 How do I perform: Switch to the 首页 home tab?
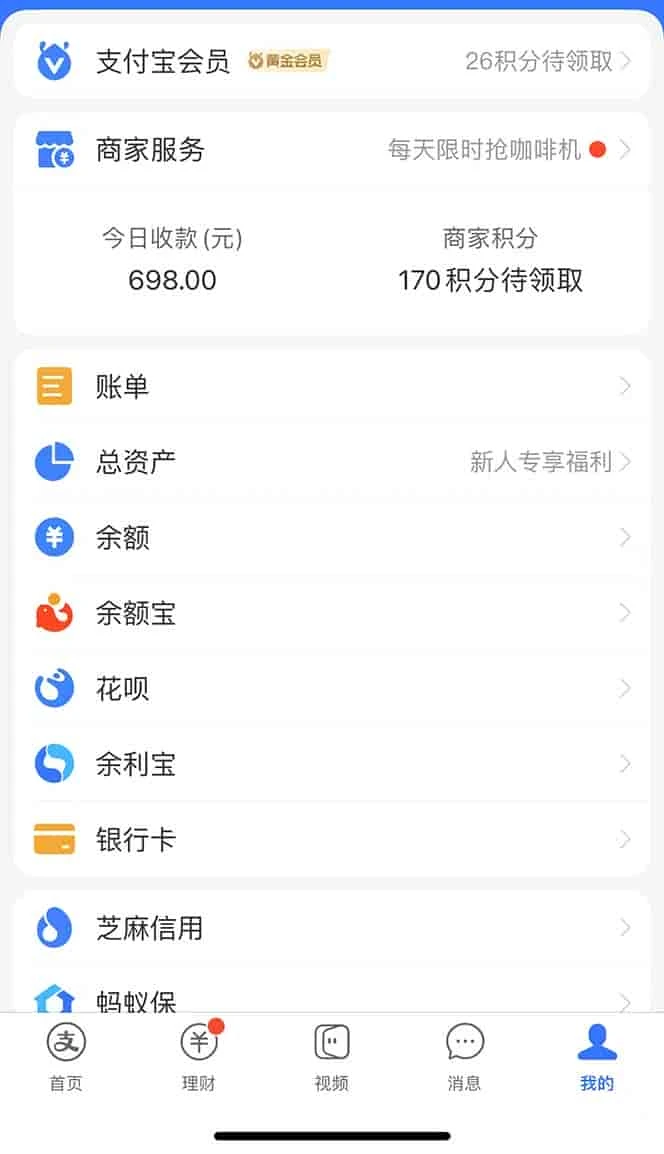(66, 1057)
